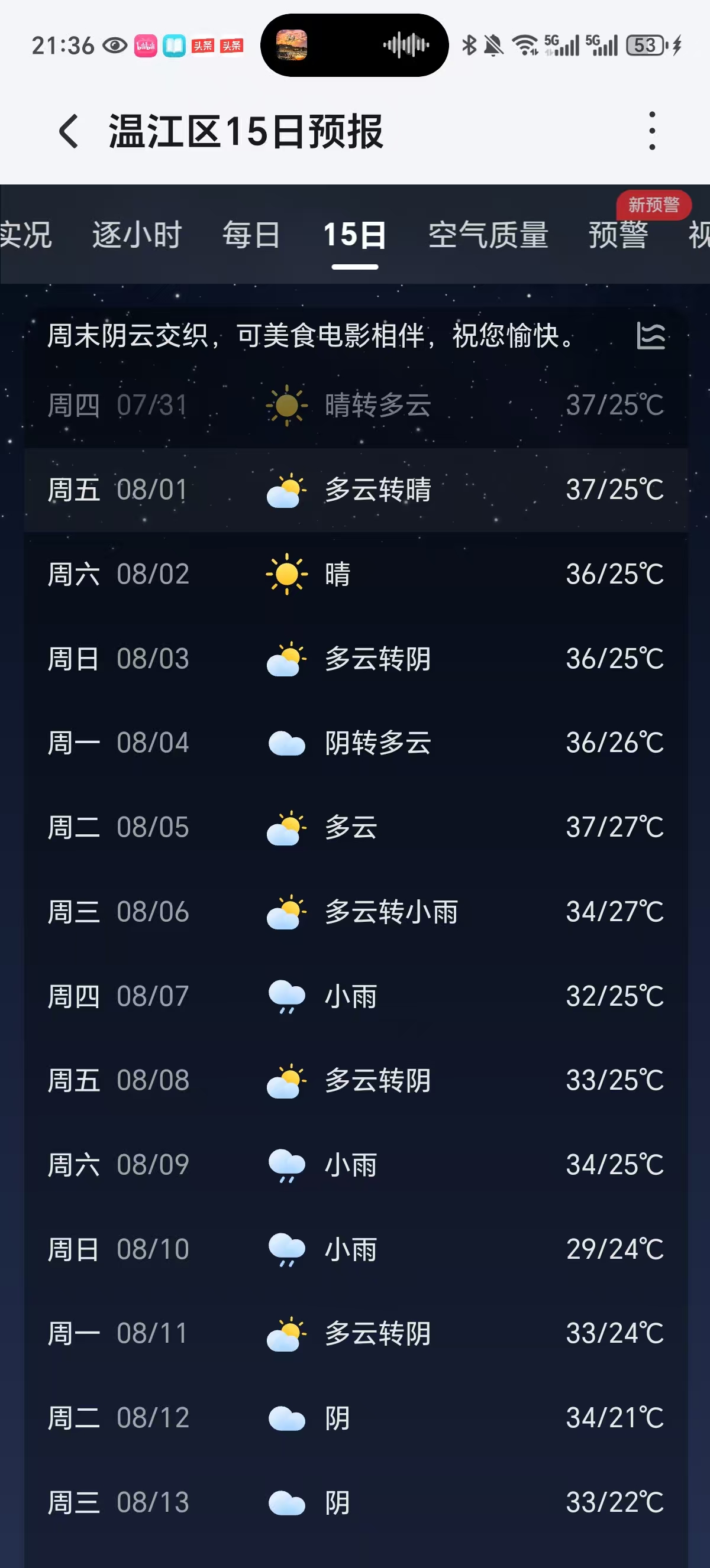Switch to the temperature trend chart view
The height and width of the screenshot is (1568, 710).
click(650, 336)
